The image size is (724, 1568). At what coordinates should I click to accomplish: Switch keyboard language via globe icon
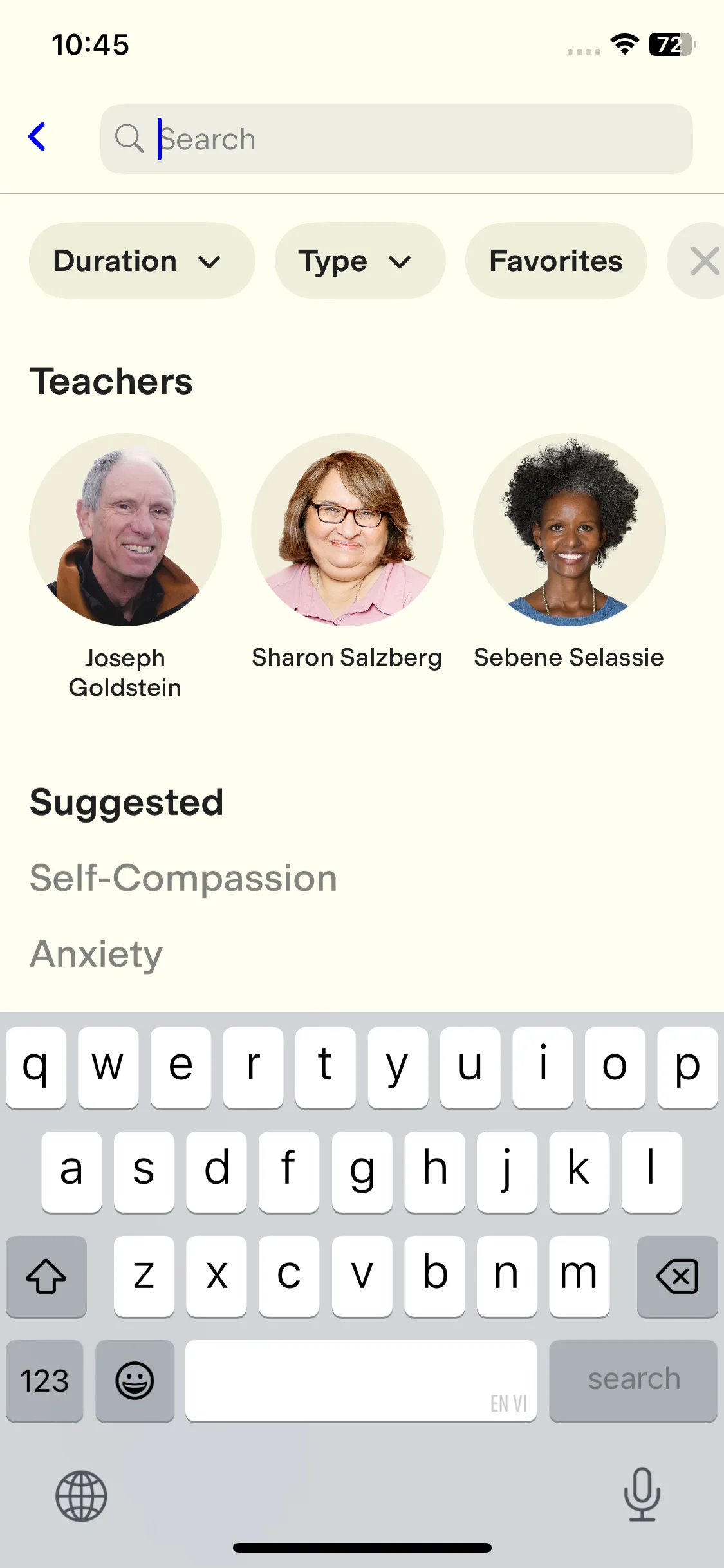pos(81,1496)
